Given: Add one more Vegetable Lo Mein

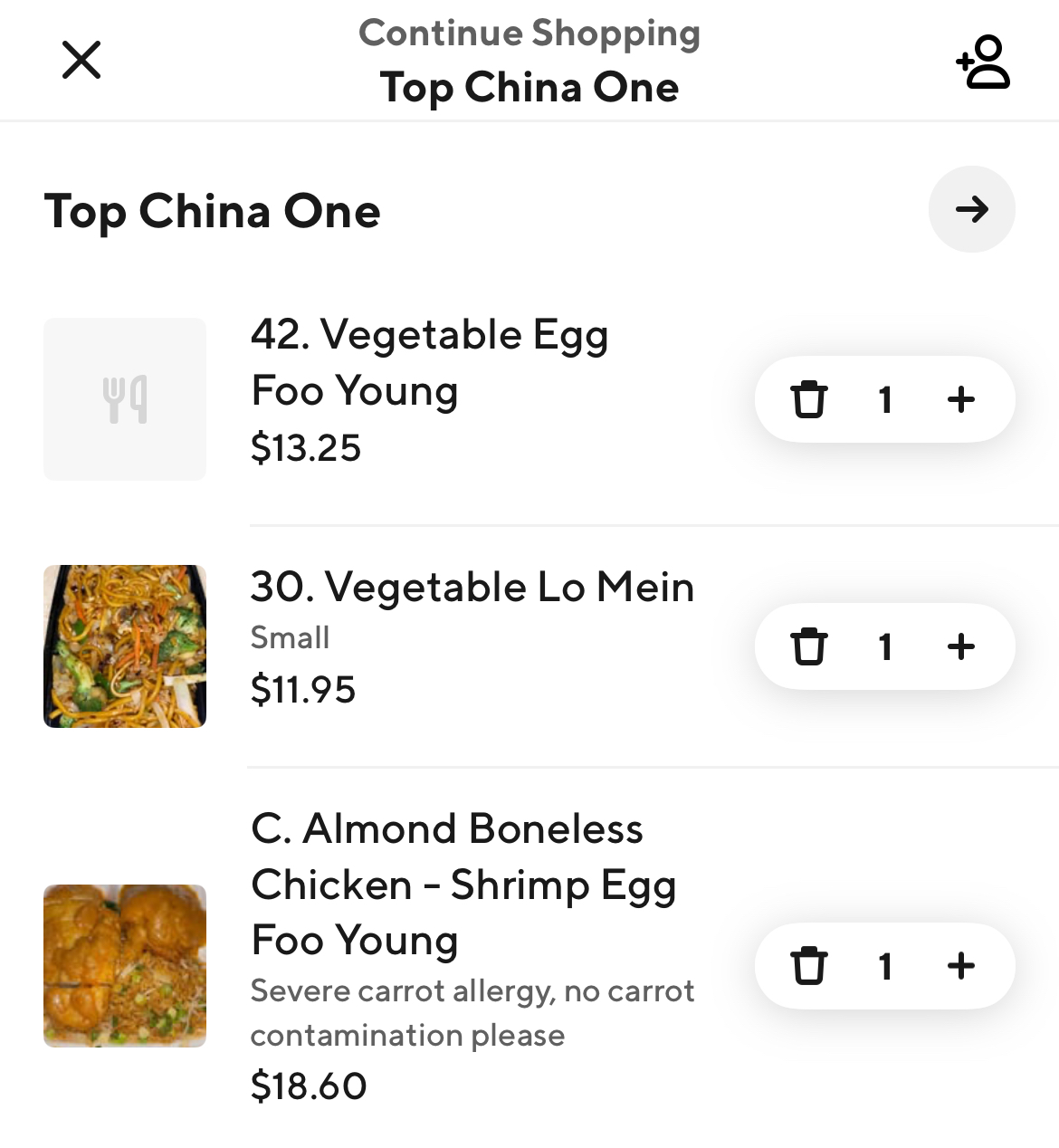Looking at the screenshot, I should [x=961, y=646].
